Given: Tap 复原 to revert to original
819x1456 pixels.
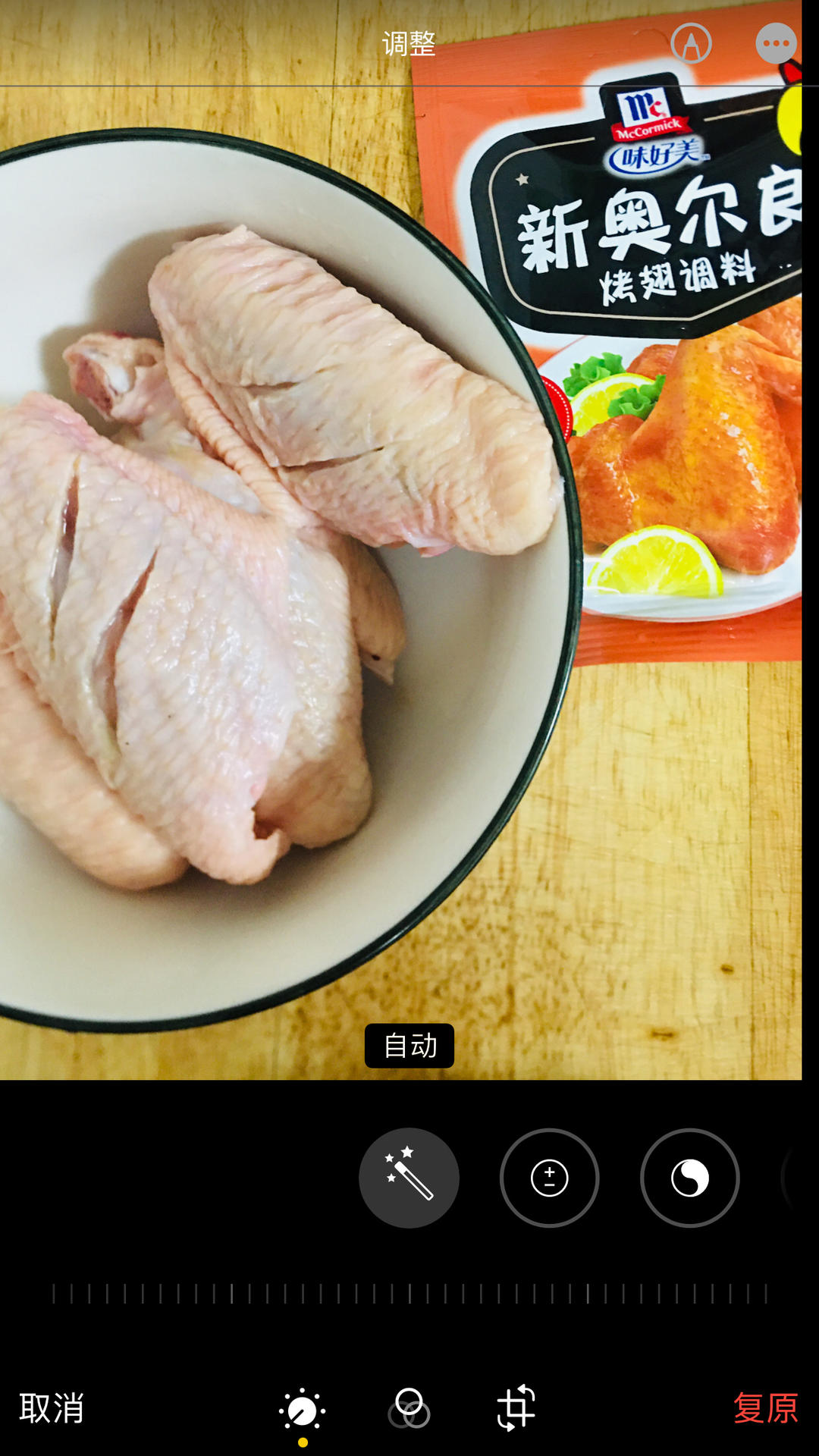Looking at the screenshot, I should coord(766,1408).
